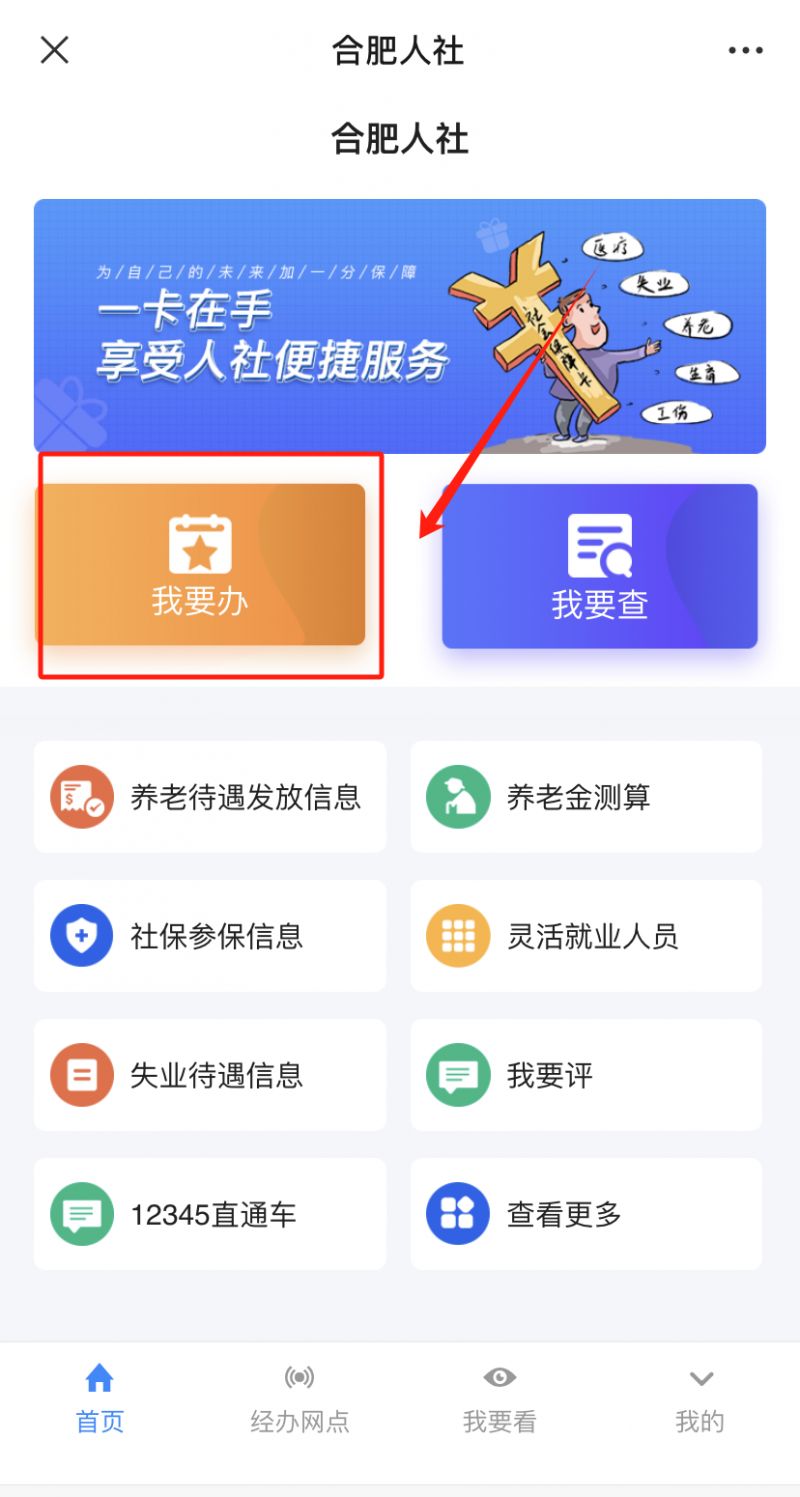The image size is (800, 1497).
Task: Switch to the 经办网点 tab
Action: tap(299, 1400)
